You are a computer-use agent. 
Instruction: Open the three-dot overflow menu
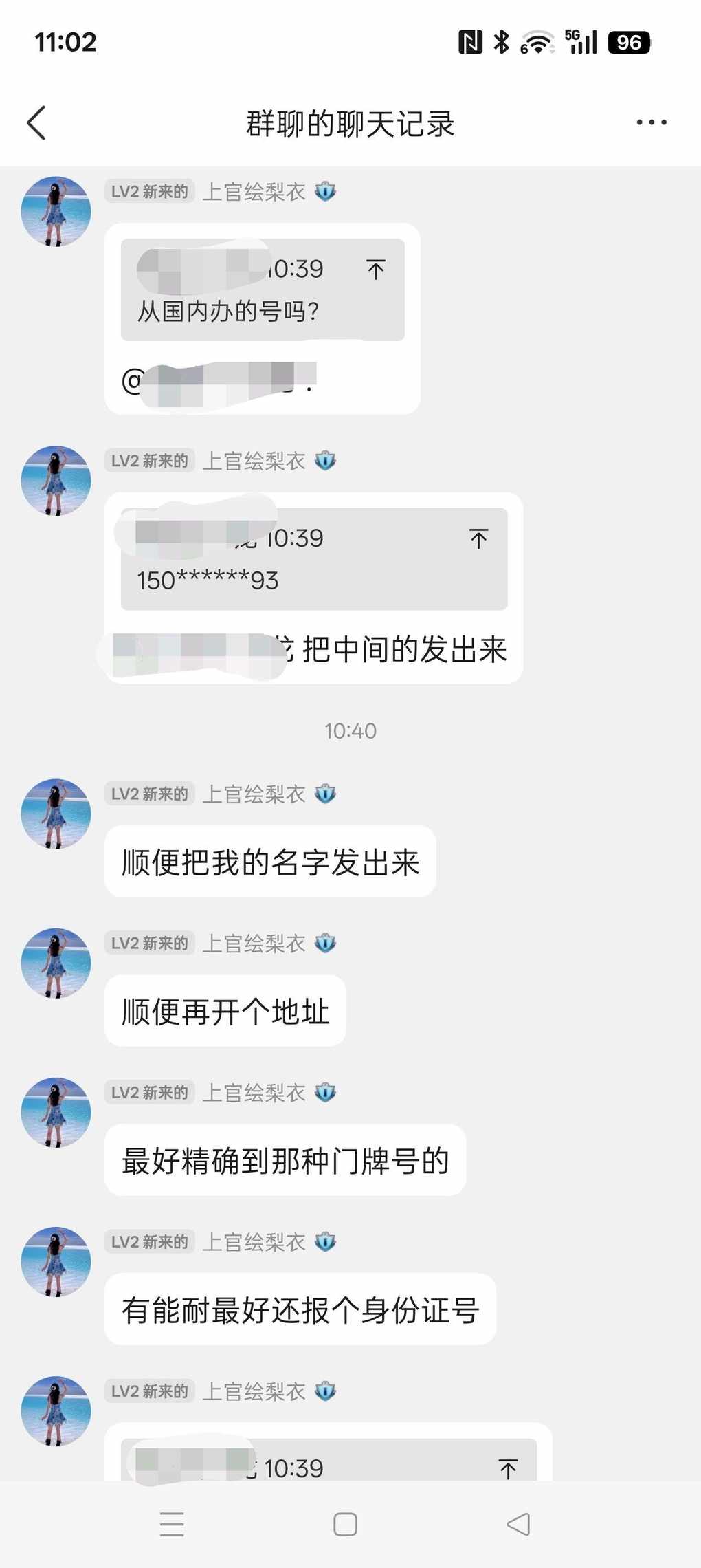[x=651, y=123]
